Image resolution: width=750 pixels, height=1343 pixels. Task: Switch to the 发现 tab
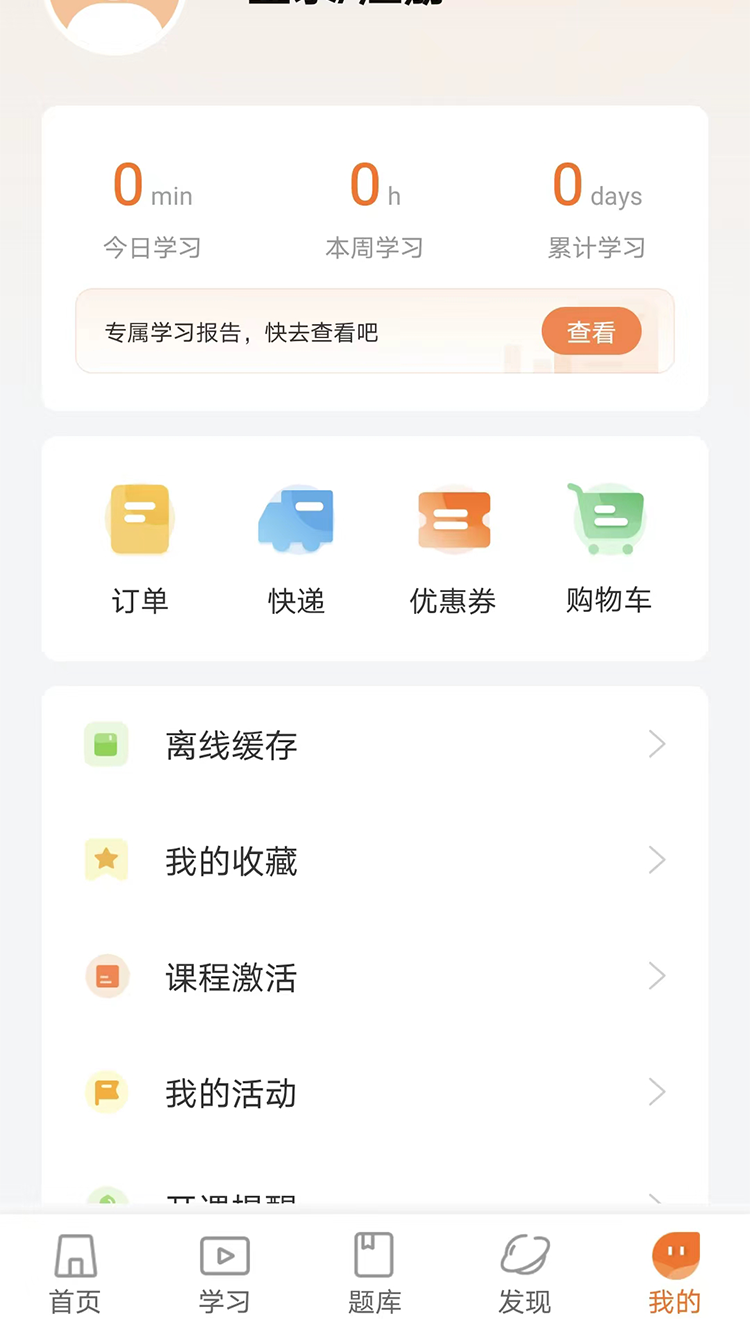[525, 1274]
